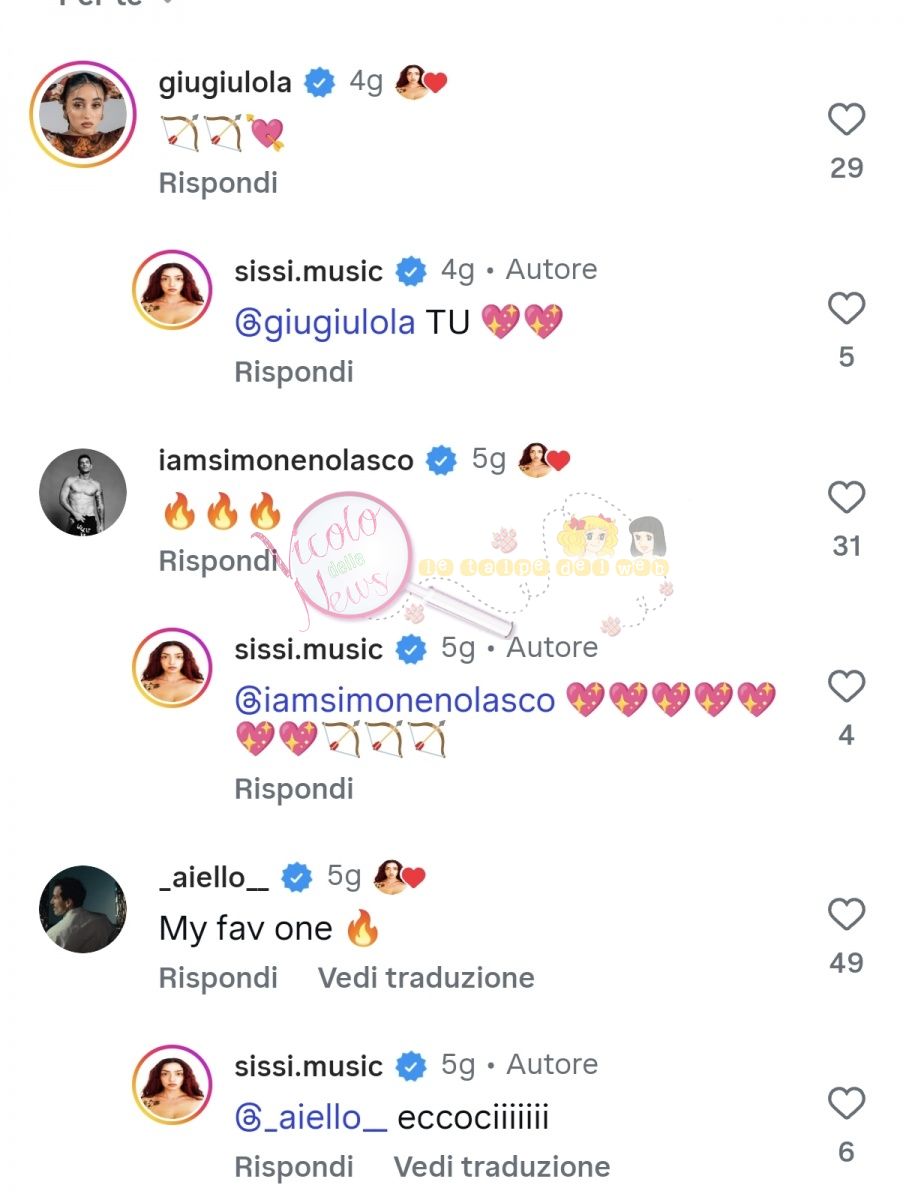Translate _aiello__'s 'My fav one' comment
This screenshot has width=915, height=1200.
[426, 977]
